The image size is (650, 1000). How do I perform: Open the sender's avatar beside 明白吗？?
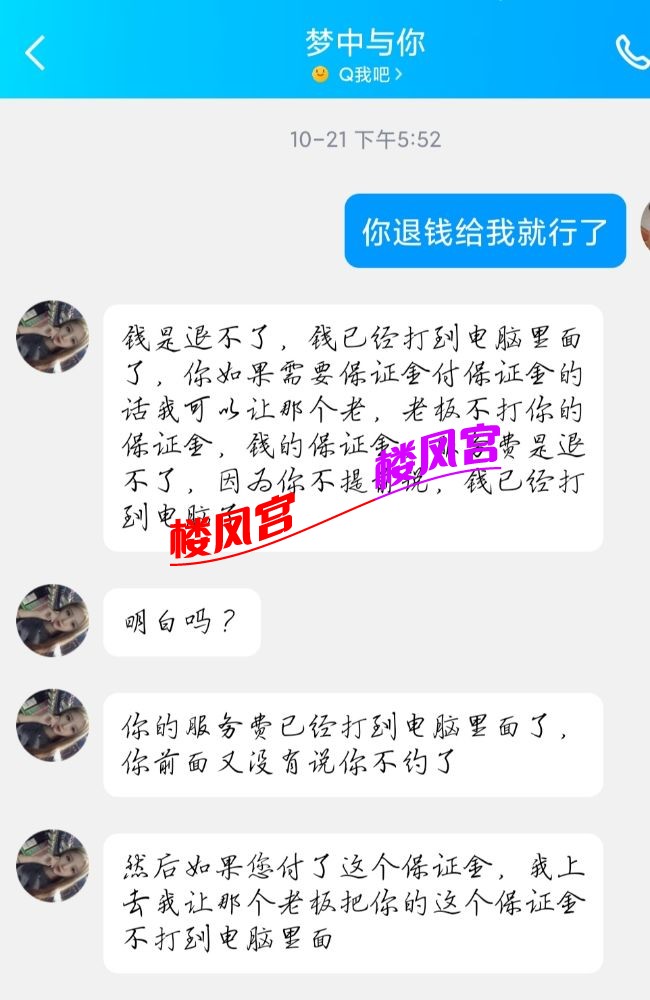pos(52,621)
